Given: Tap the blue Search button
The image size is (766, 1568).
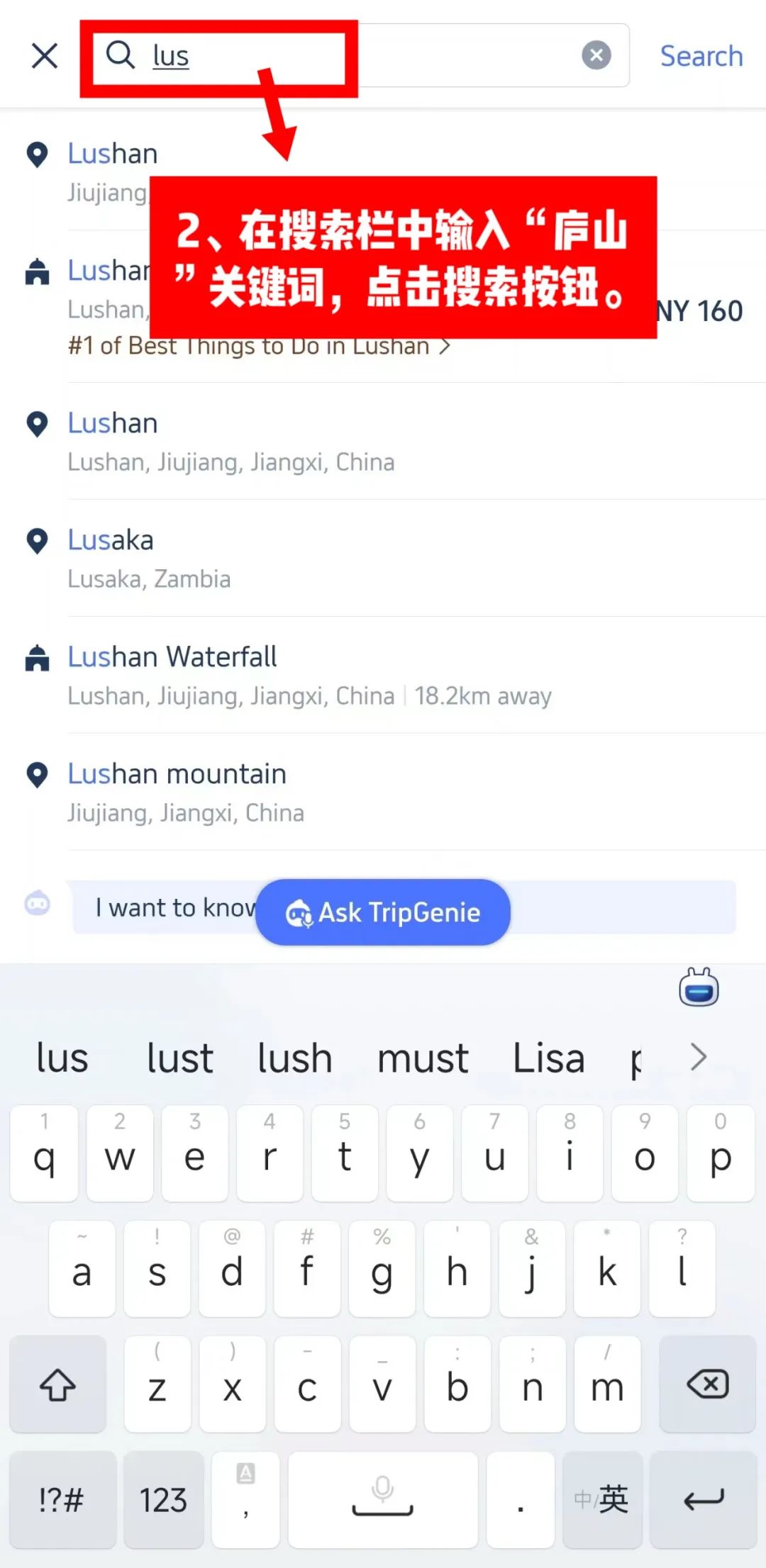Looking at the screenshot, I should (701, 56).
